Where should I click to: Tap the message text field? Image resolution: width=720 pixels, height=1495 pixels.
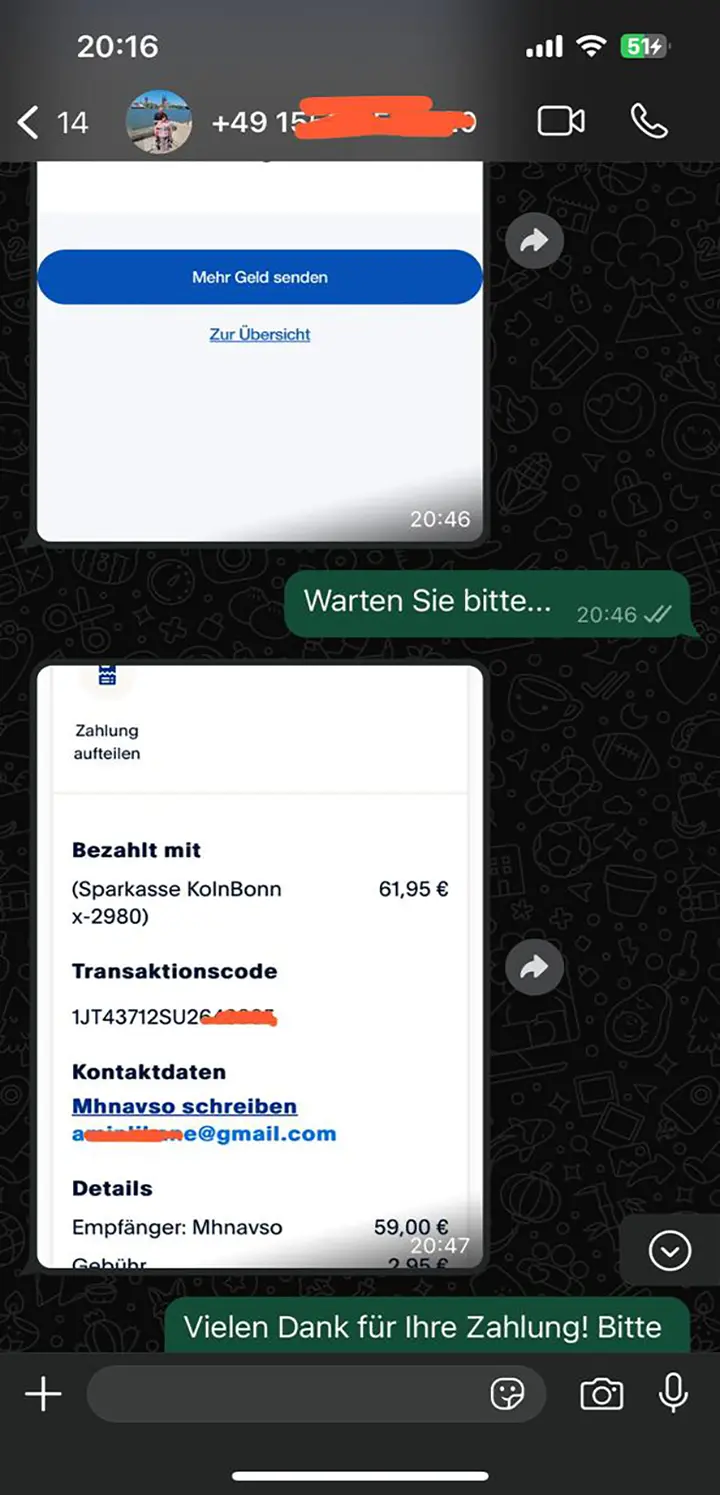tap(285, 1394)
